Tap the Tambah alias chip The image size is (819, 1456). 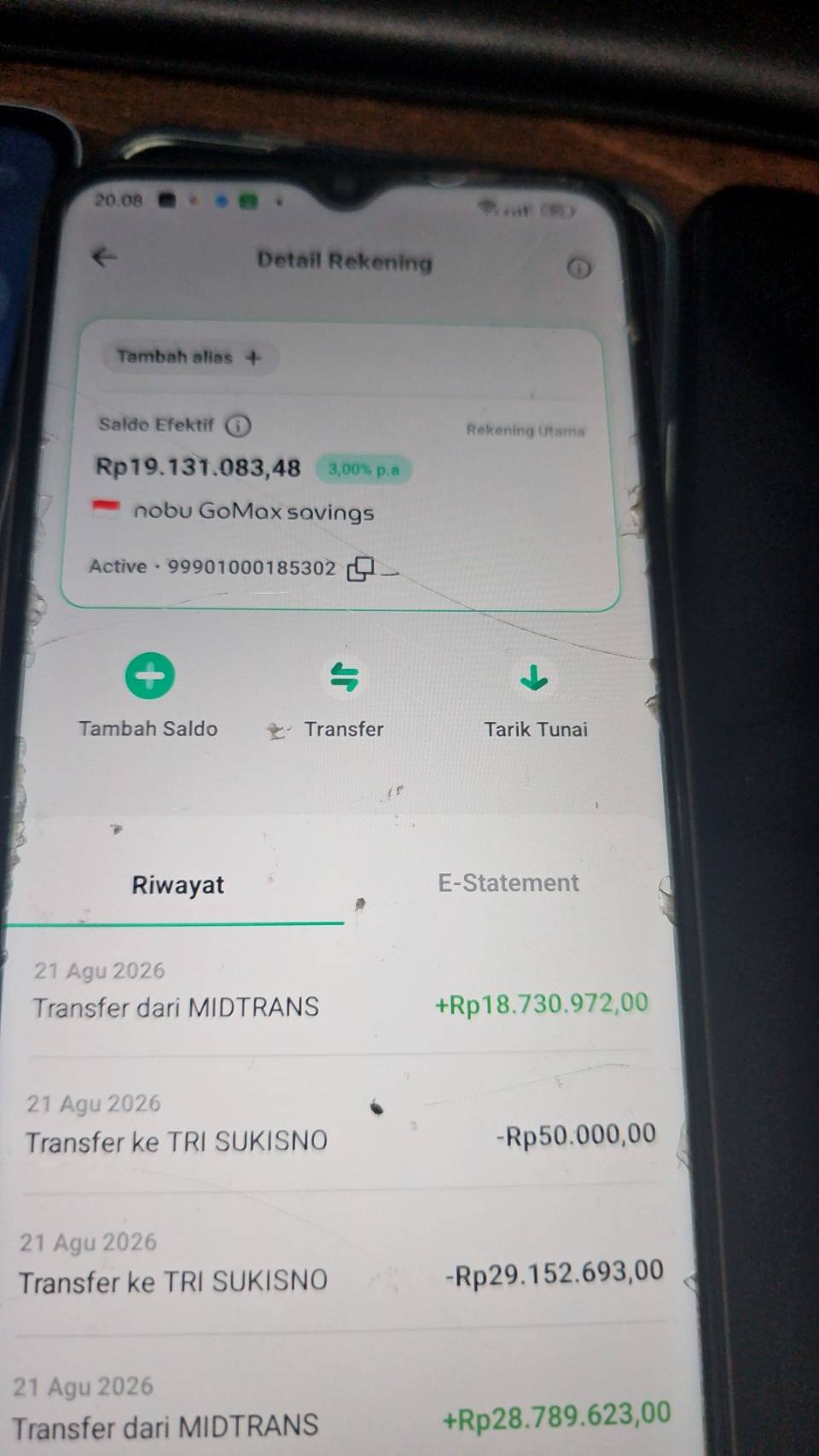(189, 357)
